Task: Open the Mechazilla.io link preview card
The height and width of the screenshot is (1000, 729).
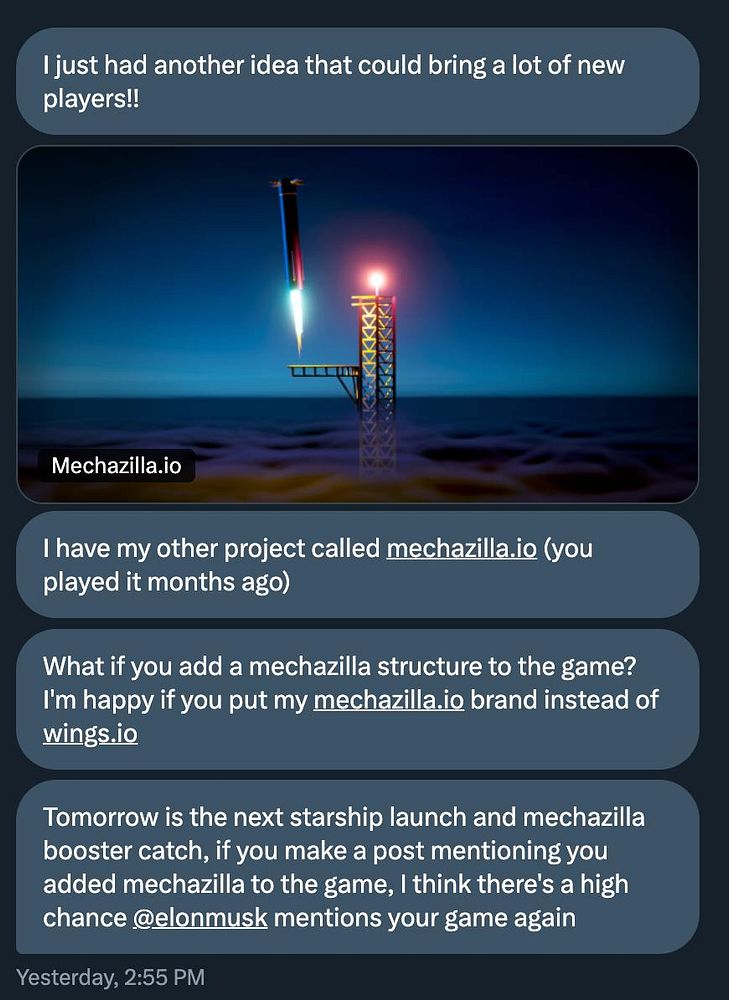Action: (x=357, y=324)
